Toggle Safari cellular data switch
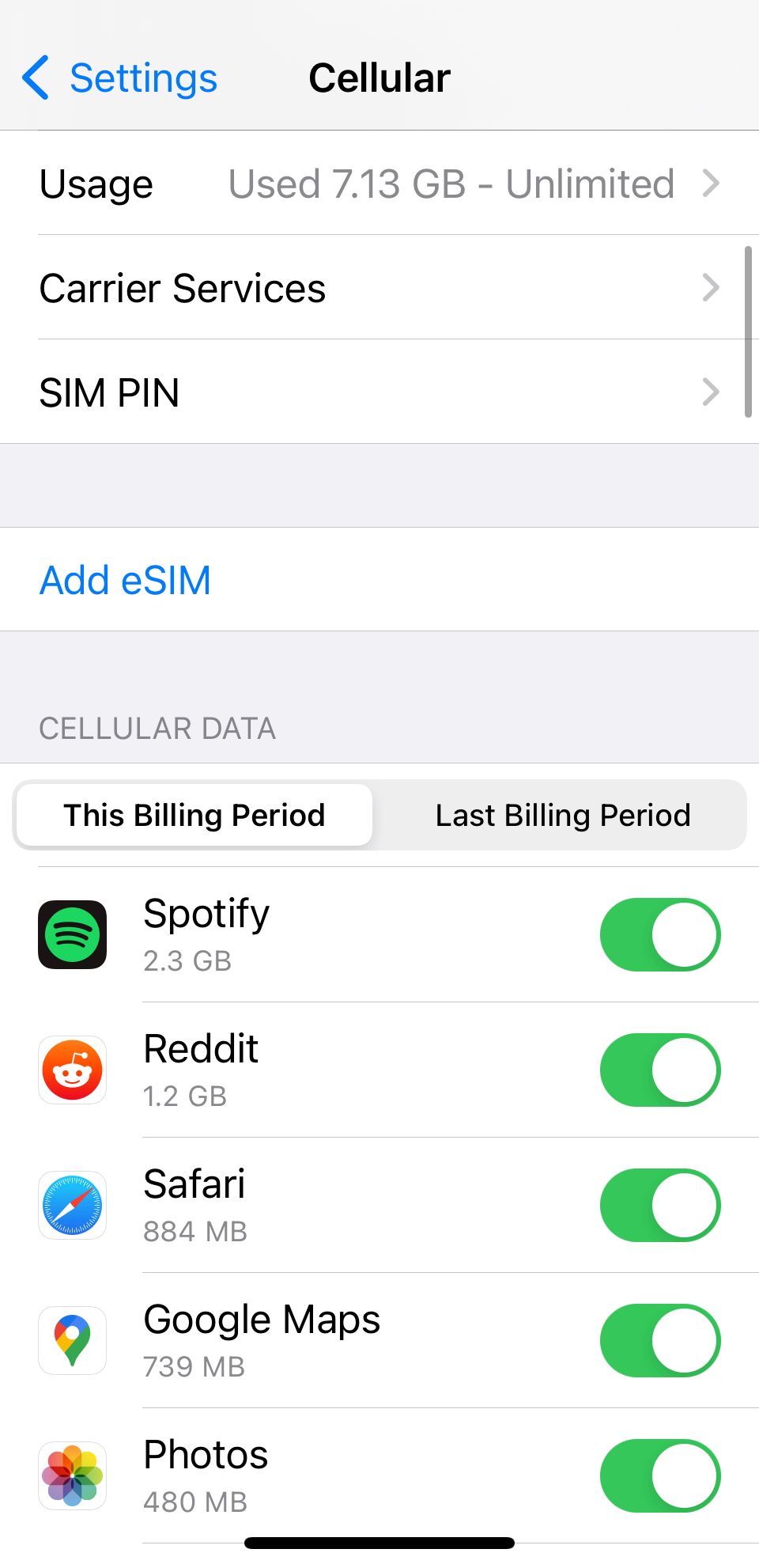Viewport: 759px width, 1568px height. 659,1205
